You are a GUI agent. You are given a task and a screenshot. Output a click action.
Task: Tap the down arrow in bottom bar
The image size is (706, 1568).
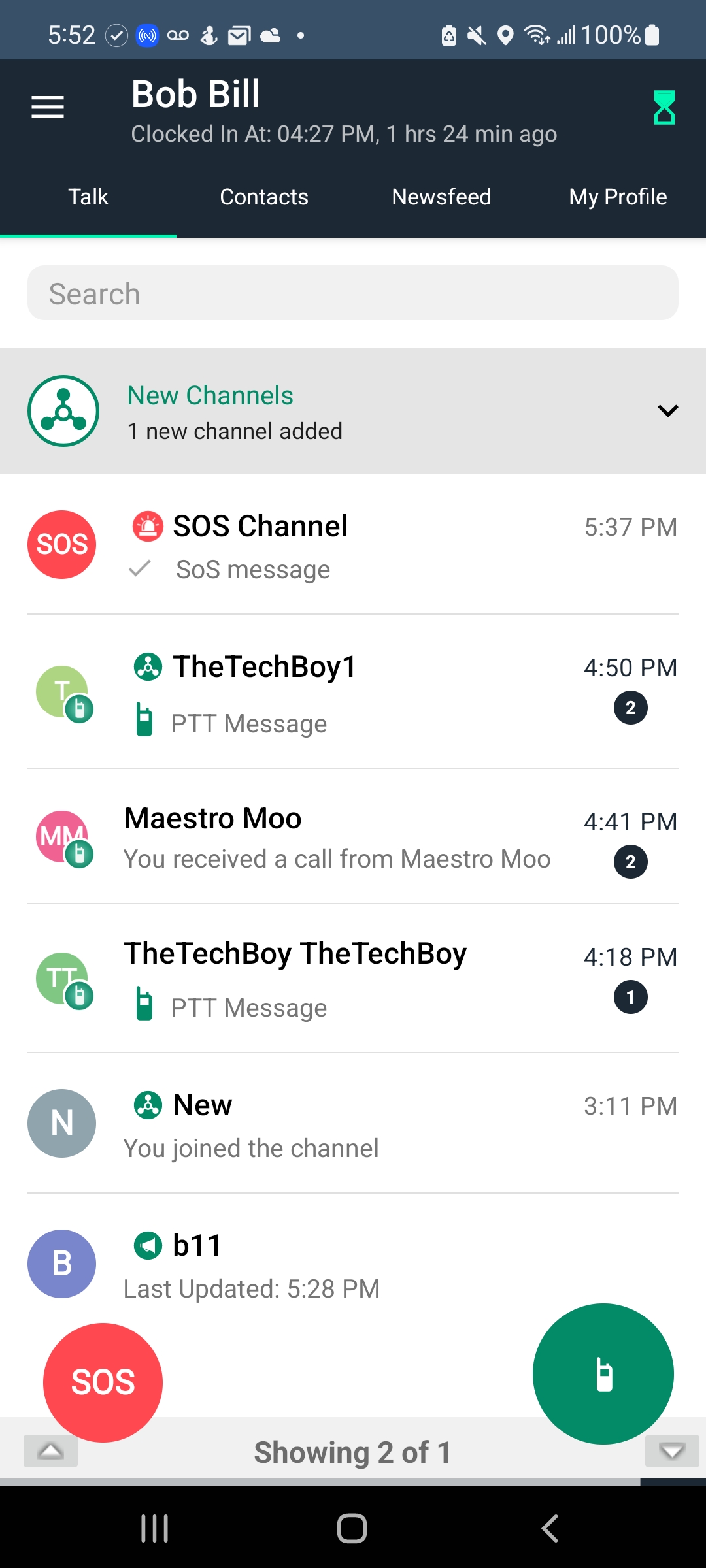[671, 1451]
